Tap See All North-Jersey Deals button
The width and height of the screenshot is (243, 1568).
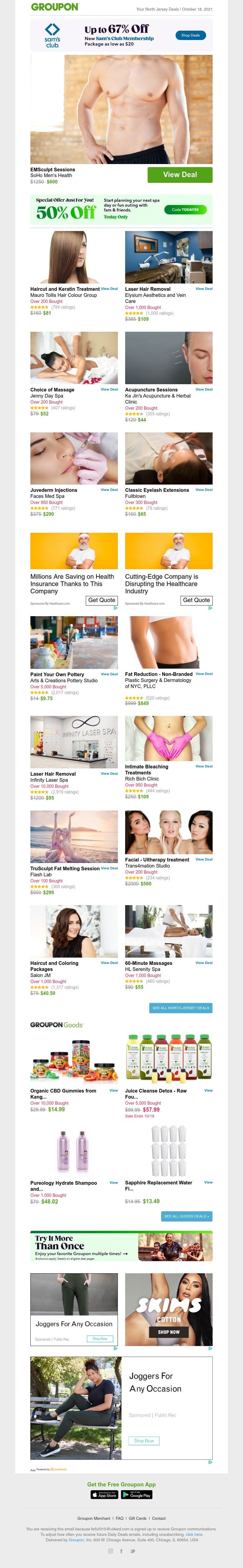pyautogui.click(x=181, y=1008)
